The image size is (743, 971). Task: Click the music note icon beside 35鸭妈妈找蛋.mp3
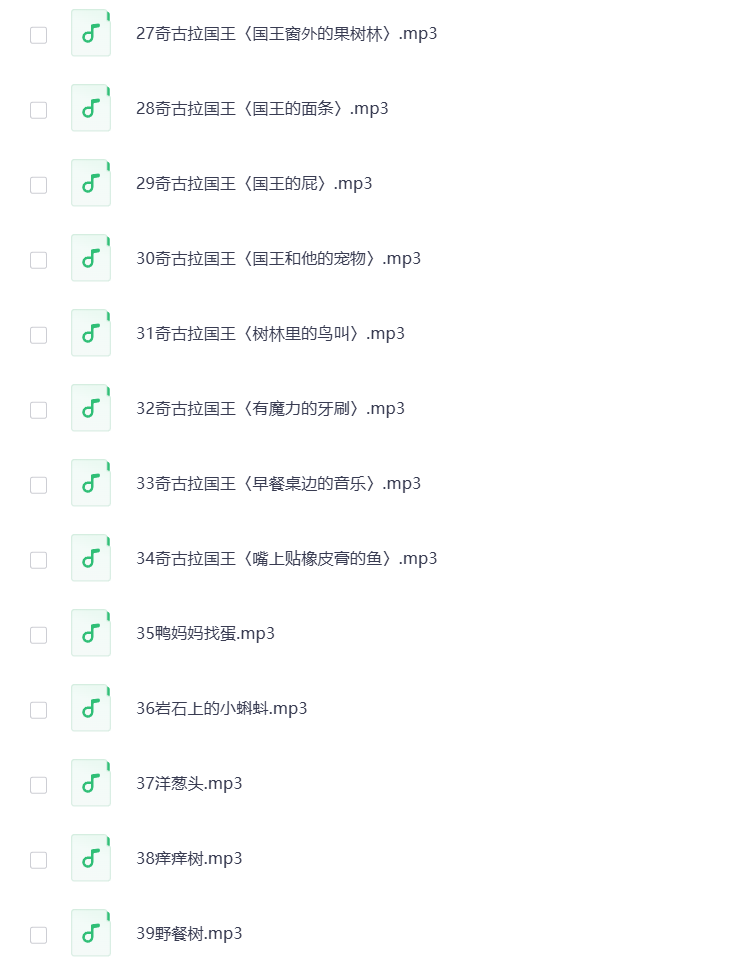(91, 633)
